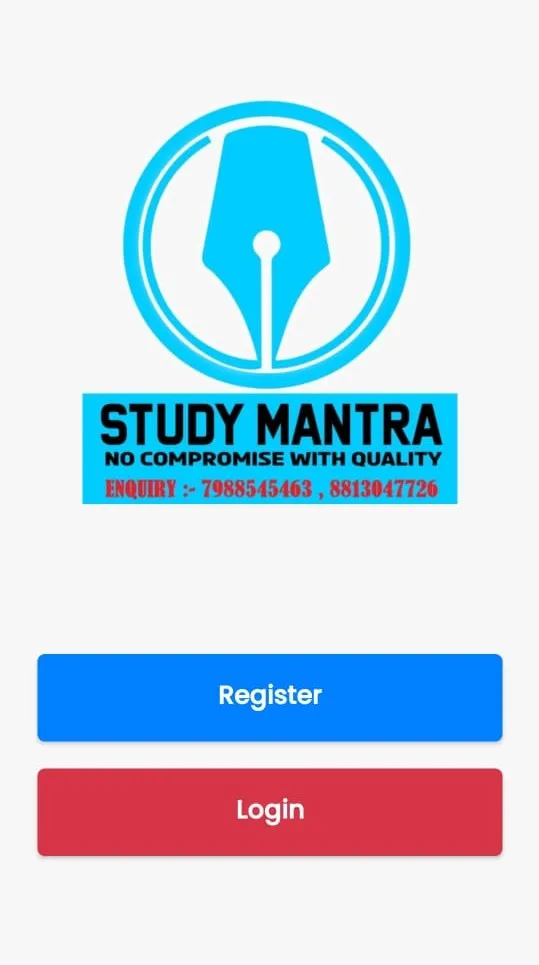The height and width of the screenshot is (965, 539).
Task: Open the Login screen
Action: [x=270, y=812]
